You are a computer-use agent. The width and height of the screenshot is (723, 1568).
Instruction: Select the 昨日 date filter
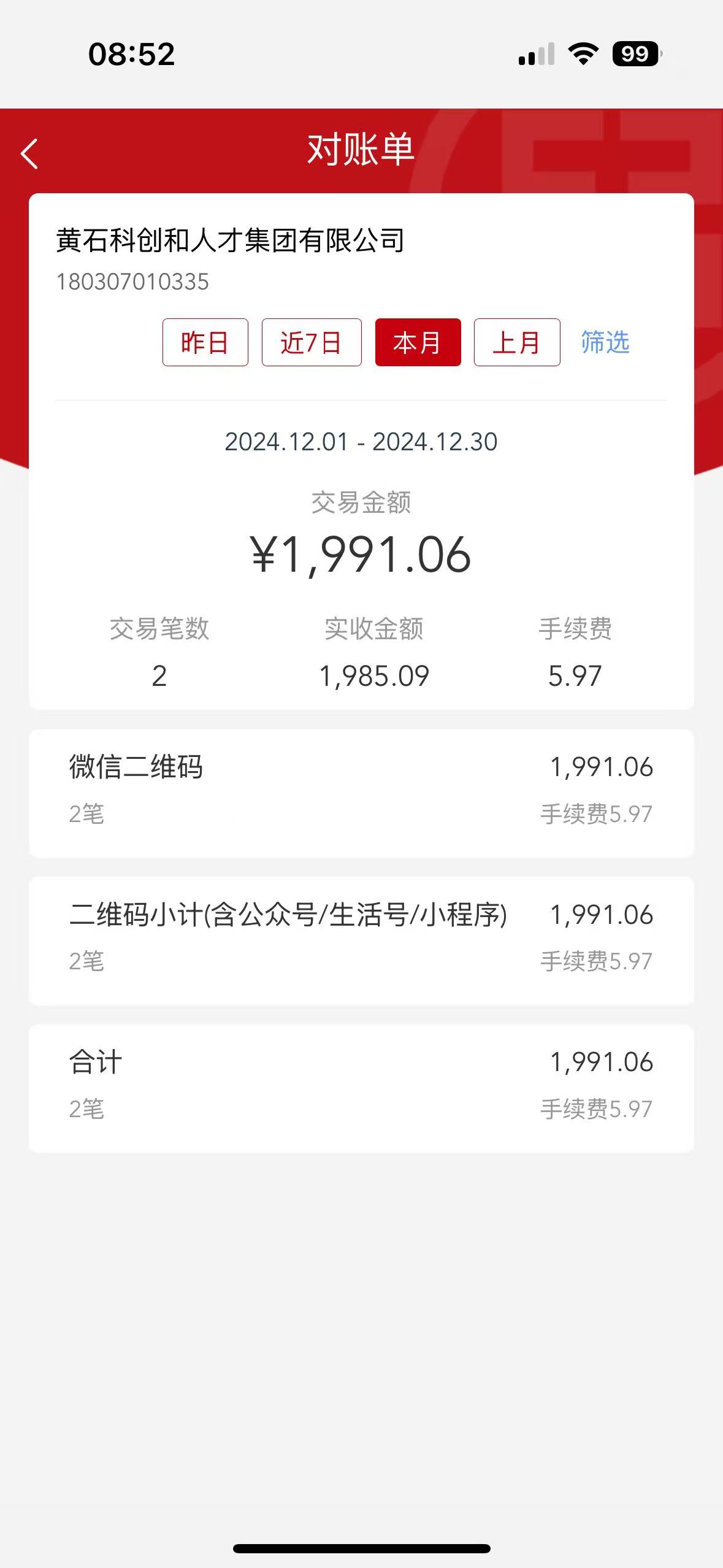click(205, 342)
